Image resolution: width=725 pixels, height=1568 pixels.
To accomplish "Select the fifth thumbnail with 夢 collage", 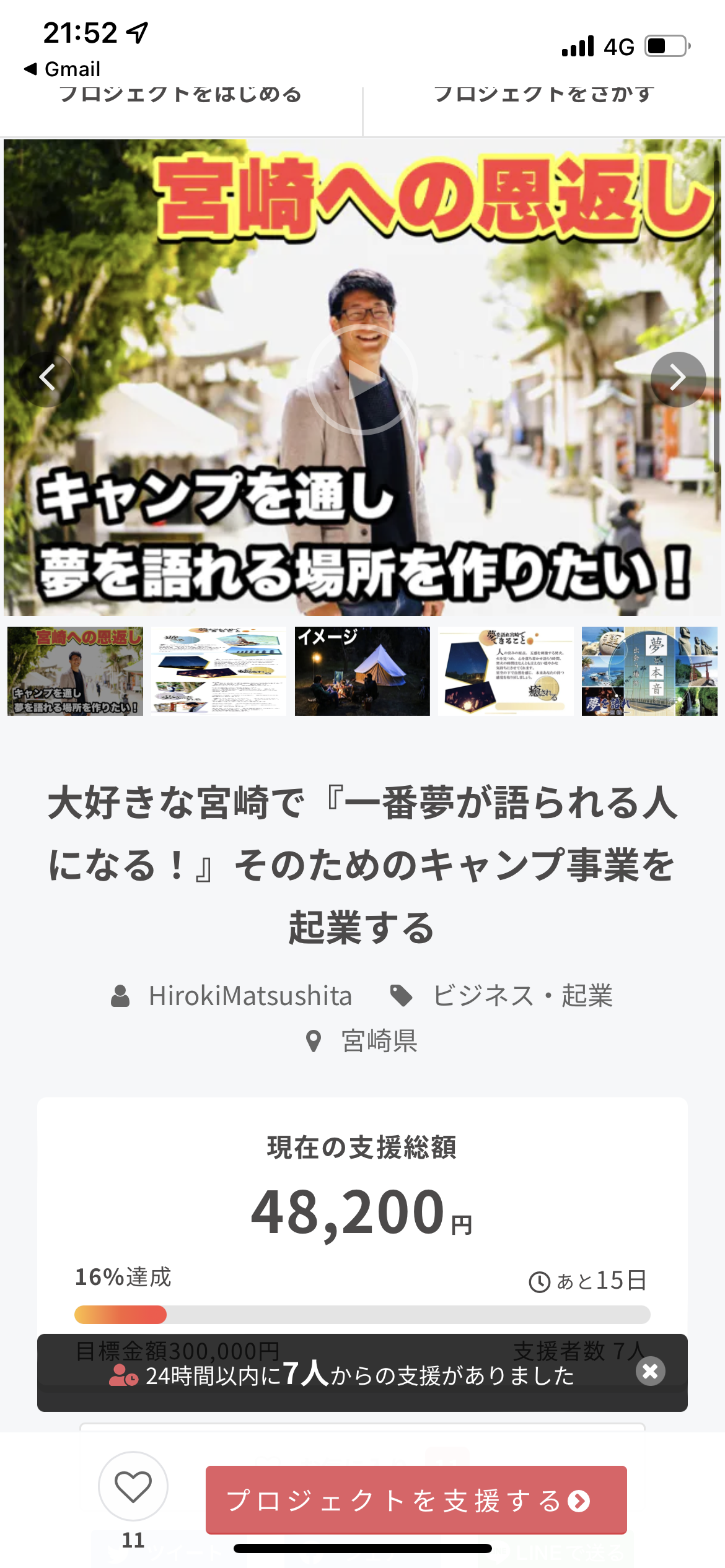I will point(649,671).
